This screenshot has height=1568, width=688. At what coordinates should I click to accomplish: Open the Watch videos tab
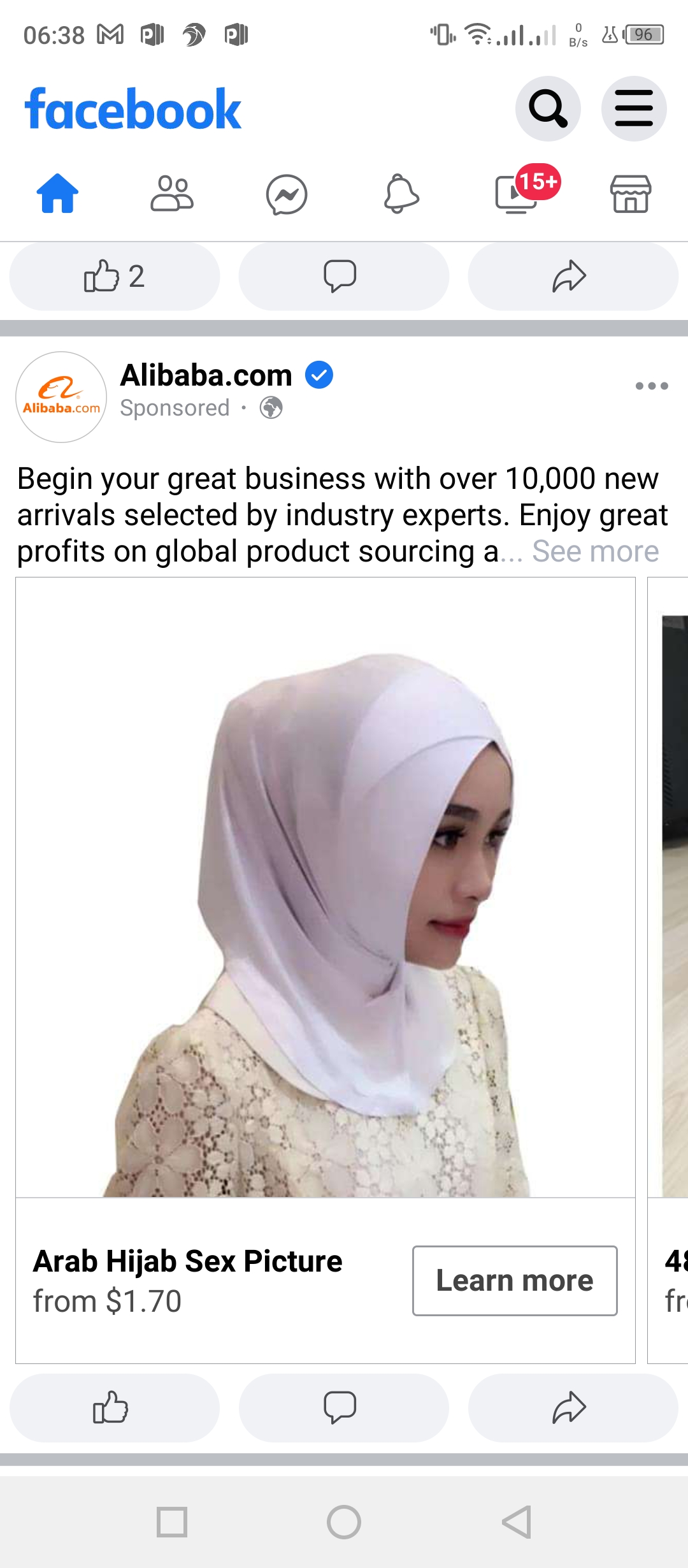pos(517,194)
